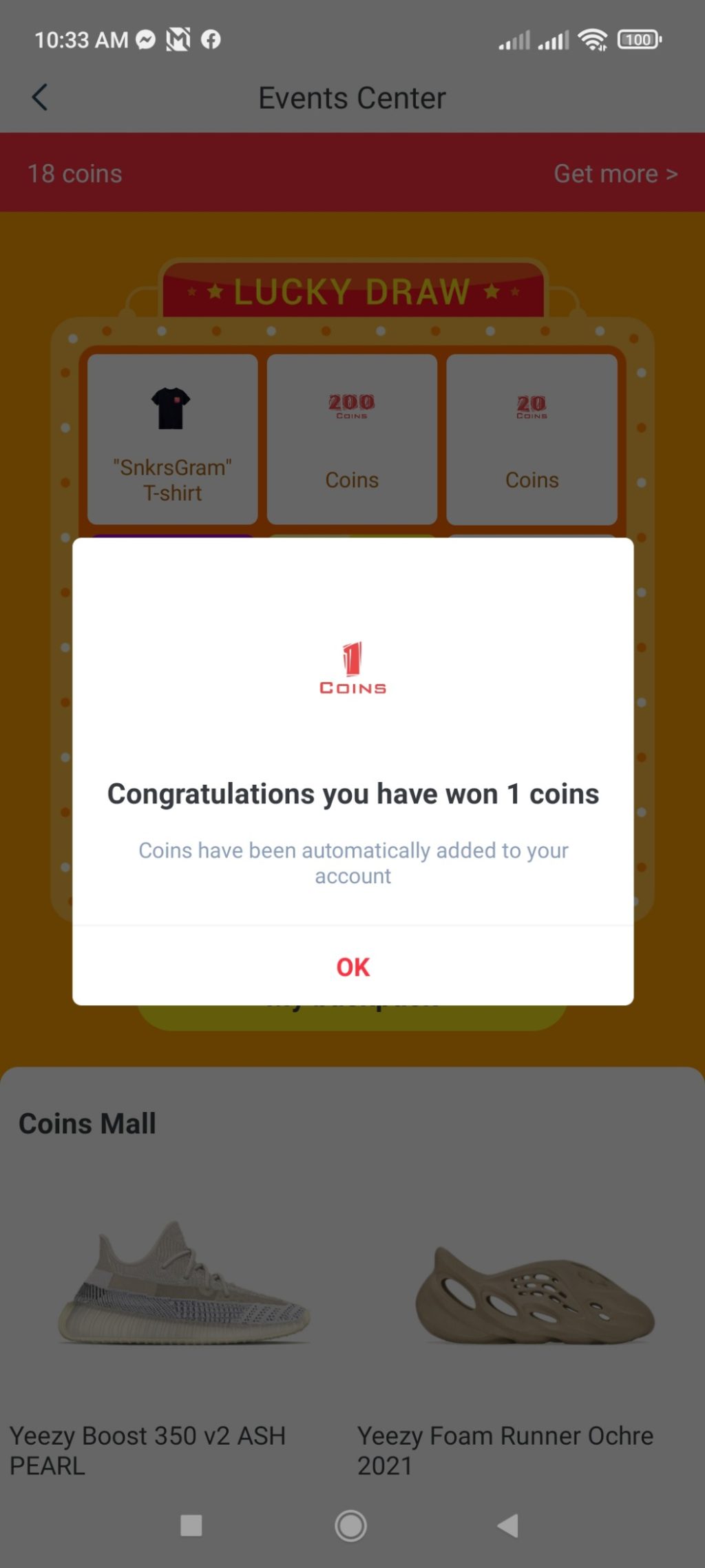This screenshot has height=1568, width=705.
Task: Go back from Events Center
Action: [40, 97]
